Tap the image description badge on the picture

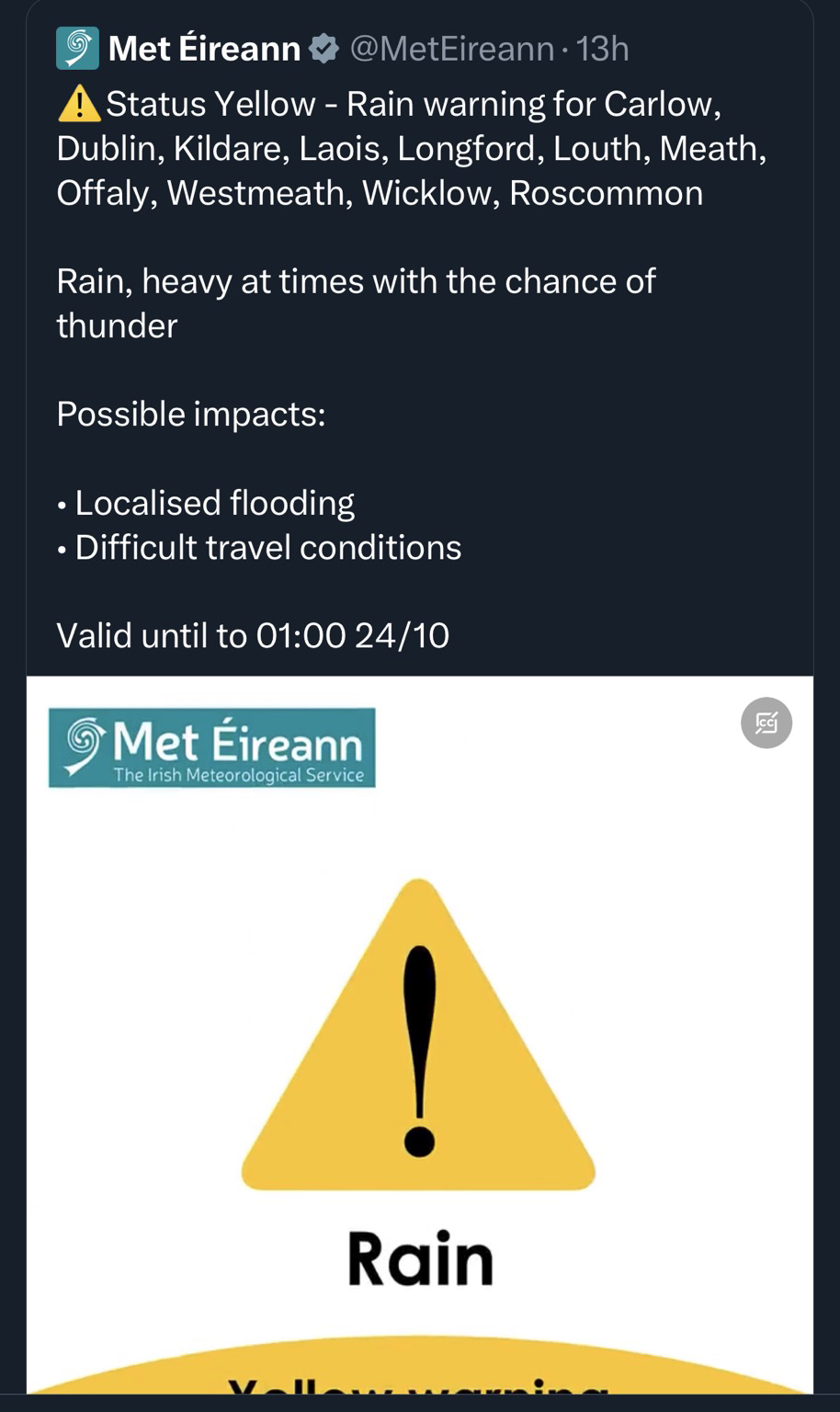[x=766, y=723]
